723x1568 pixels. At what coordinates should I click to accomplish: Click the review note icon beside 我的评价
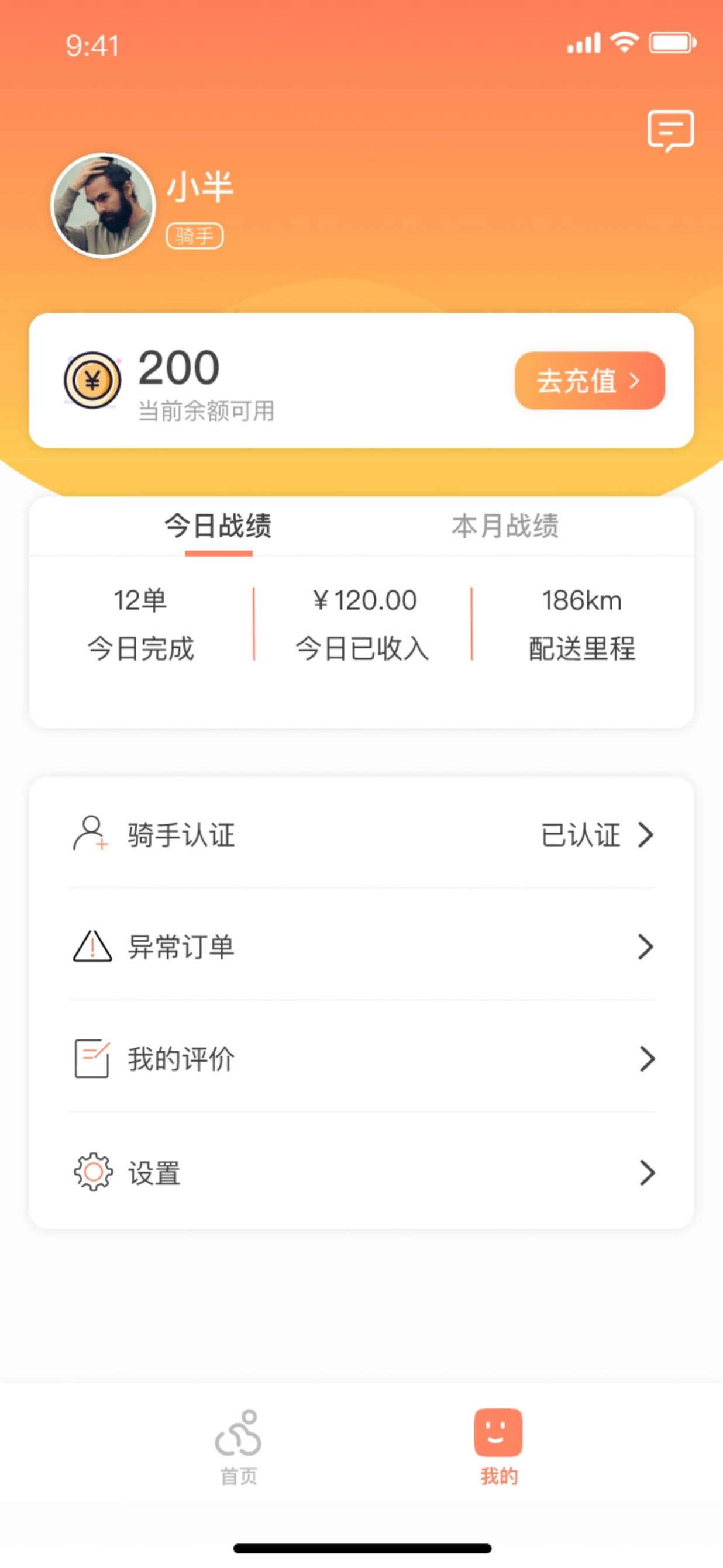coord(90,1059)
